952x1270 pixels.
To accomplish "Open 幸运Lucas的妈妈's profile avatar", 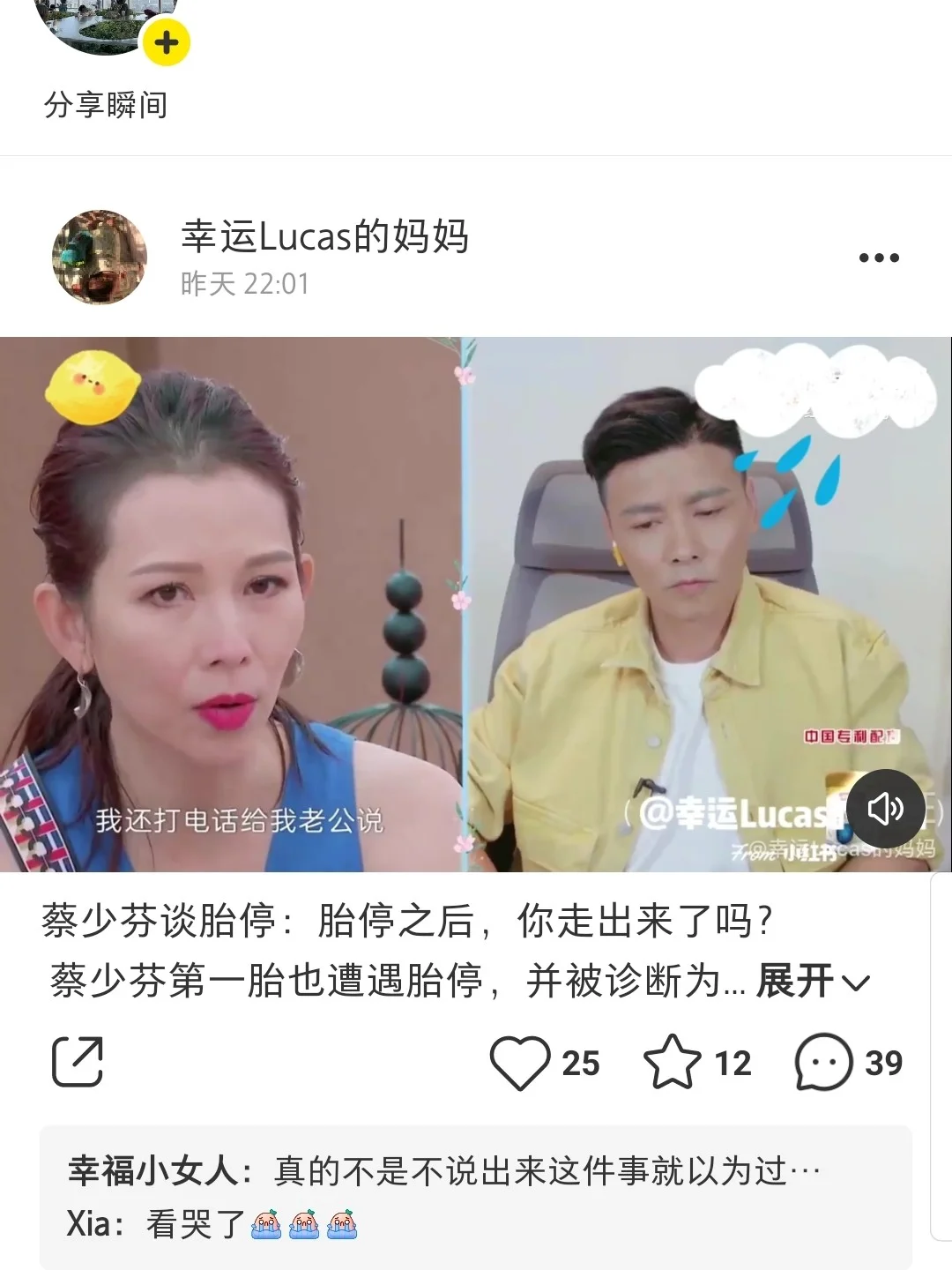I will click(x=100, y=258).
